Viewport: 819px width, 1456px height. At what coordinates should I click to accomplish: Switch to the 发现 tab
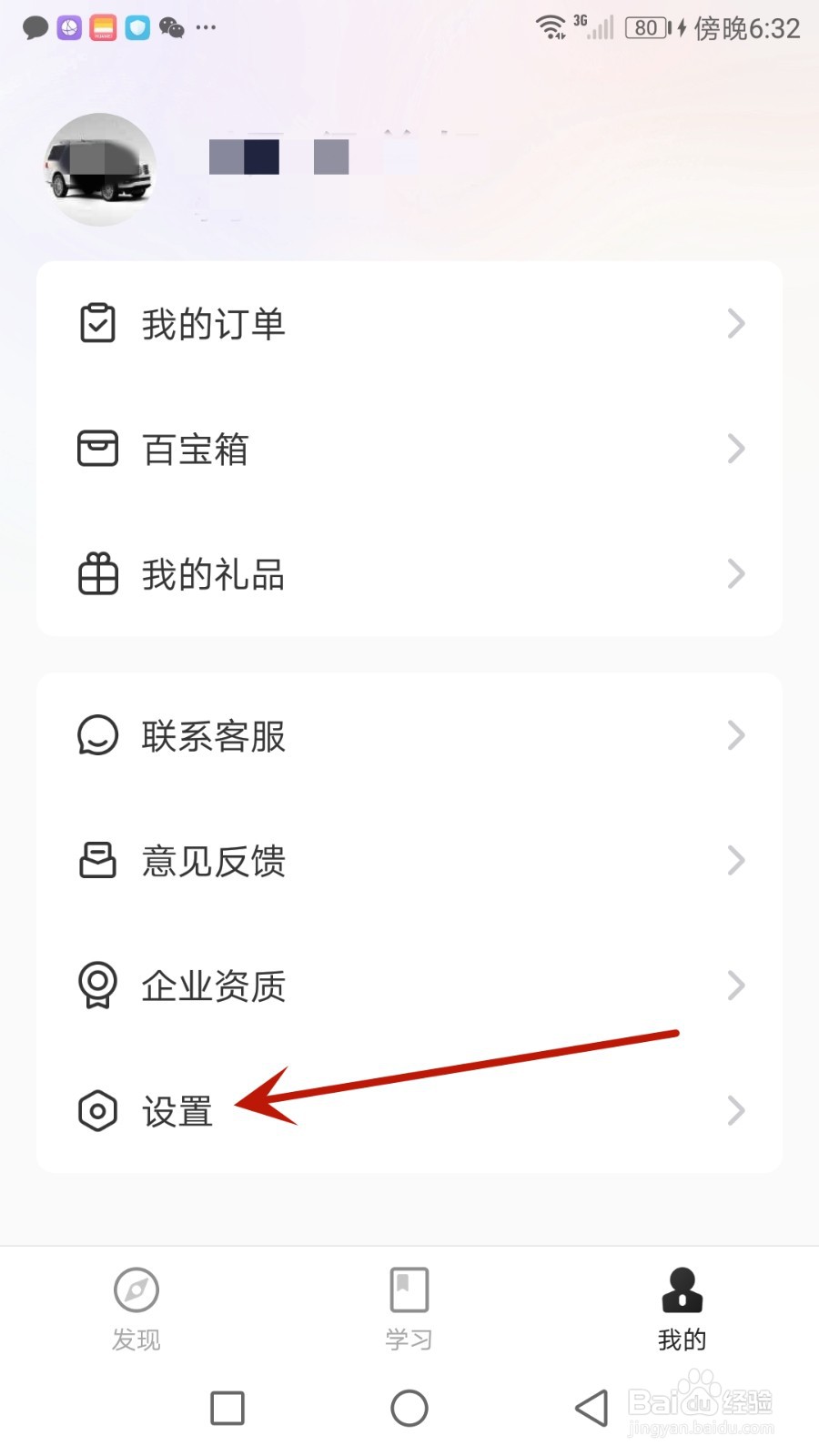136,1310
